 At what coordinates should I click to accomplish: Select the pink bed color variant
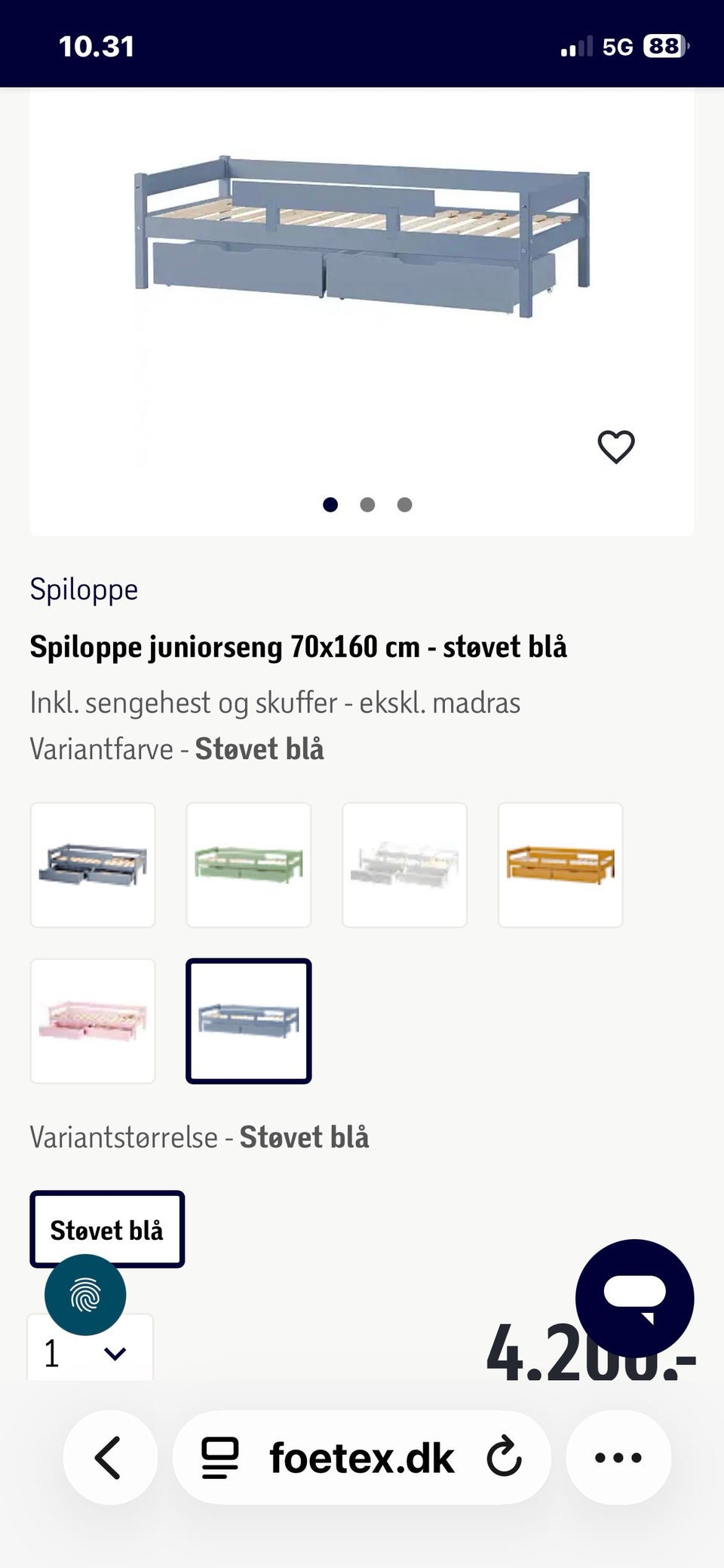(x=93, y=1021)
